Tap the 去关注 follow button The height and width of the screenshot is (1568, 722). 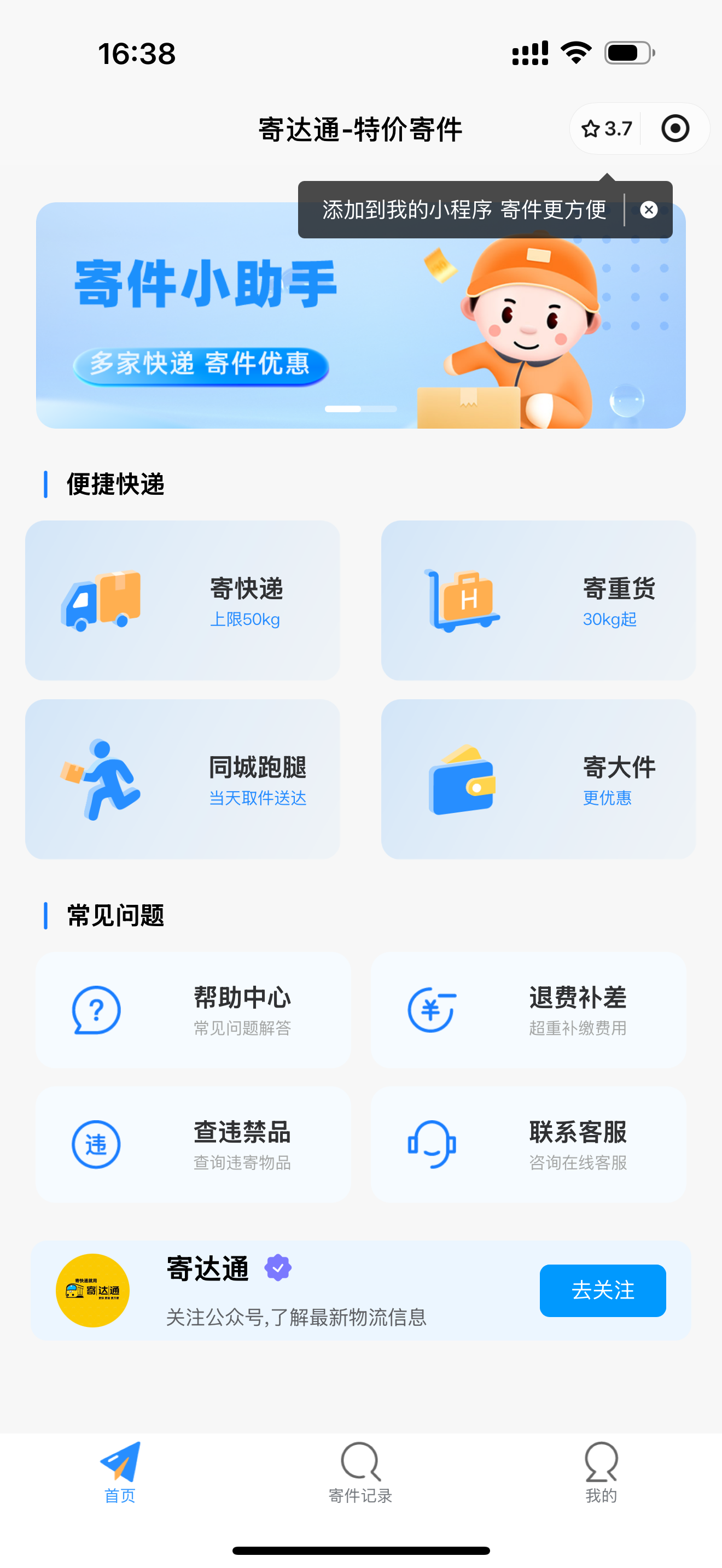coord(602,1290)
